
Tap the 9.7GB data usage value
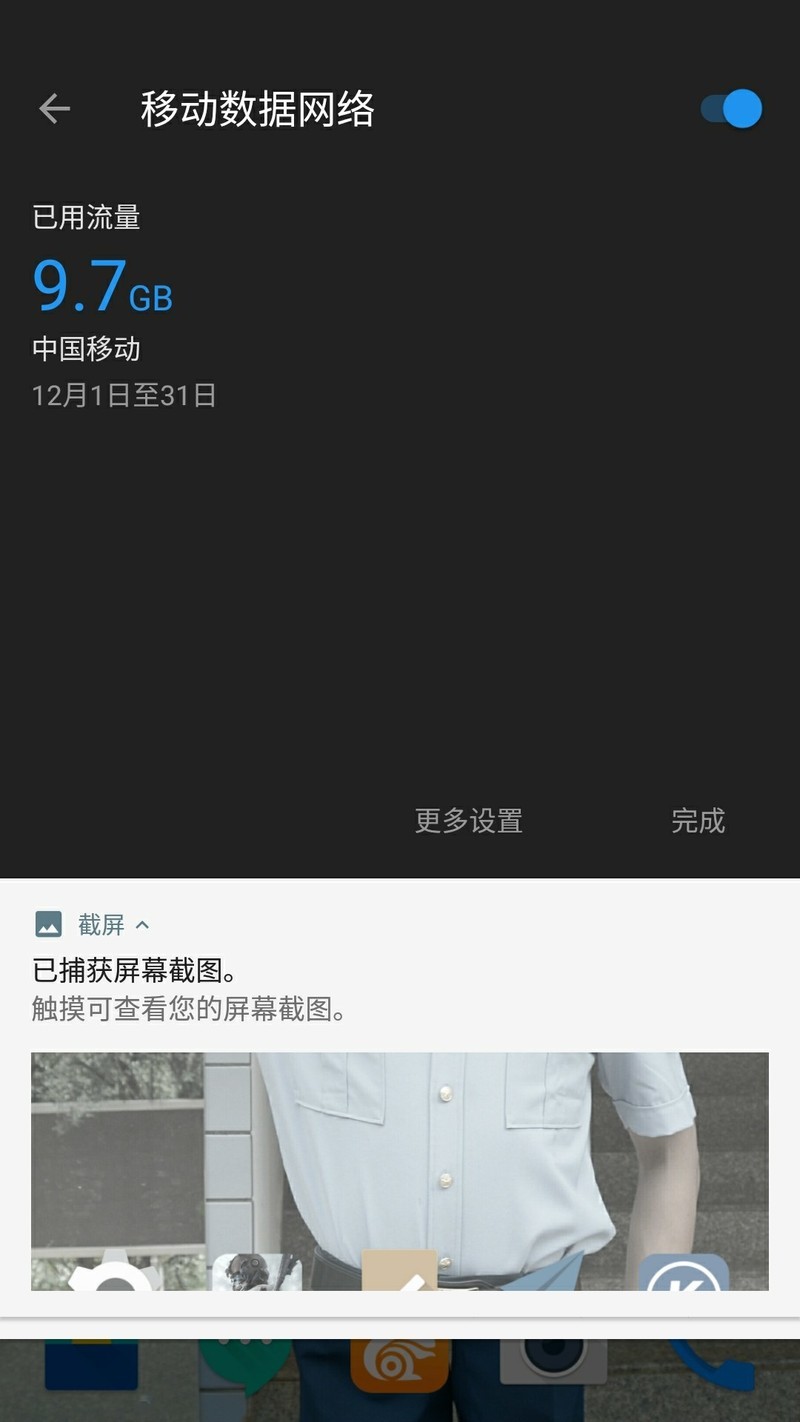101,287
